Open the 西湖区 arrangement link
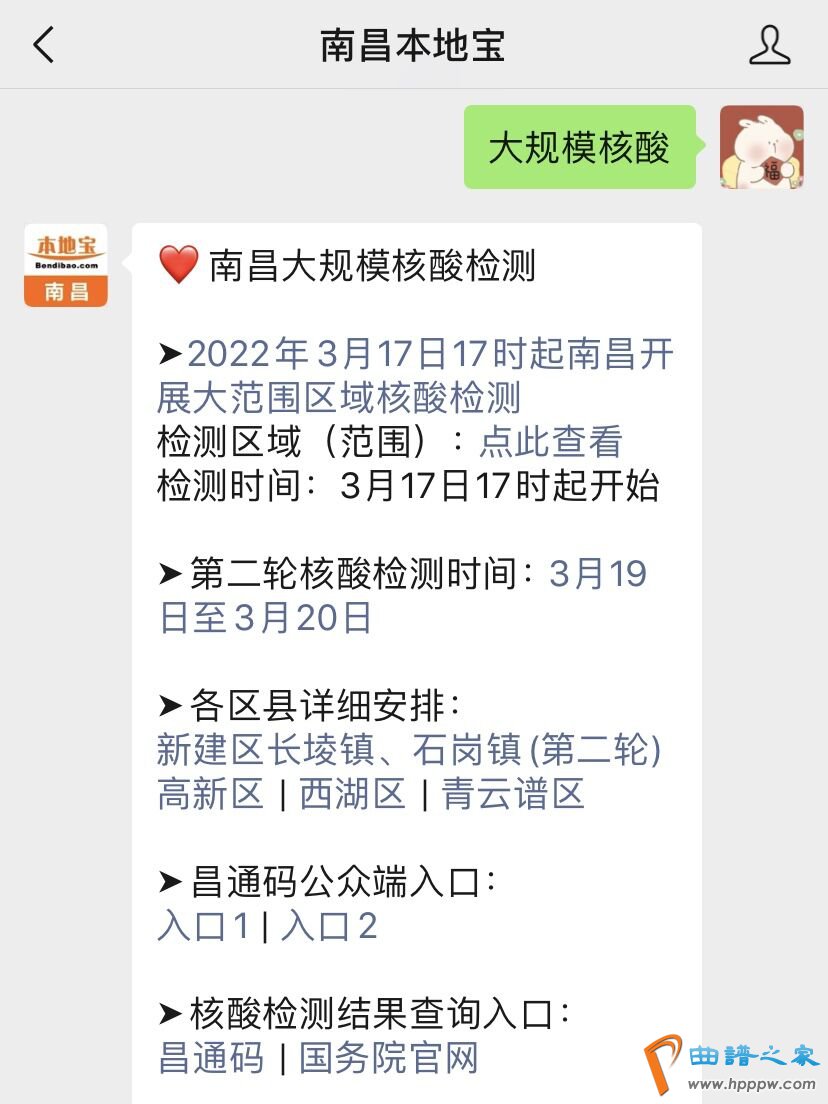 [x=353, y=794]
